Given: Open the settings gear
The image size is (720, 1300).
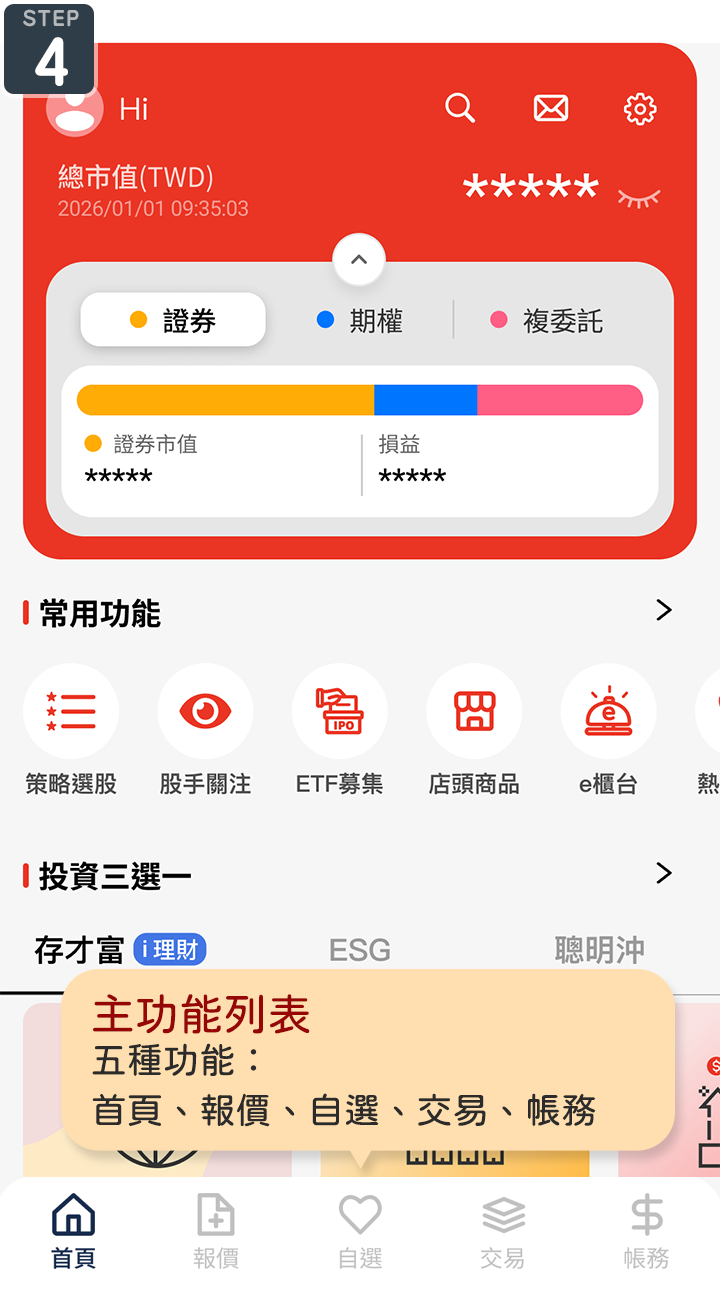Looking at the screenshot, I should 640,108.
